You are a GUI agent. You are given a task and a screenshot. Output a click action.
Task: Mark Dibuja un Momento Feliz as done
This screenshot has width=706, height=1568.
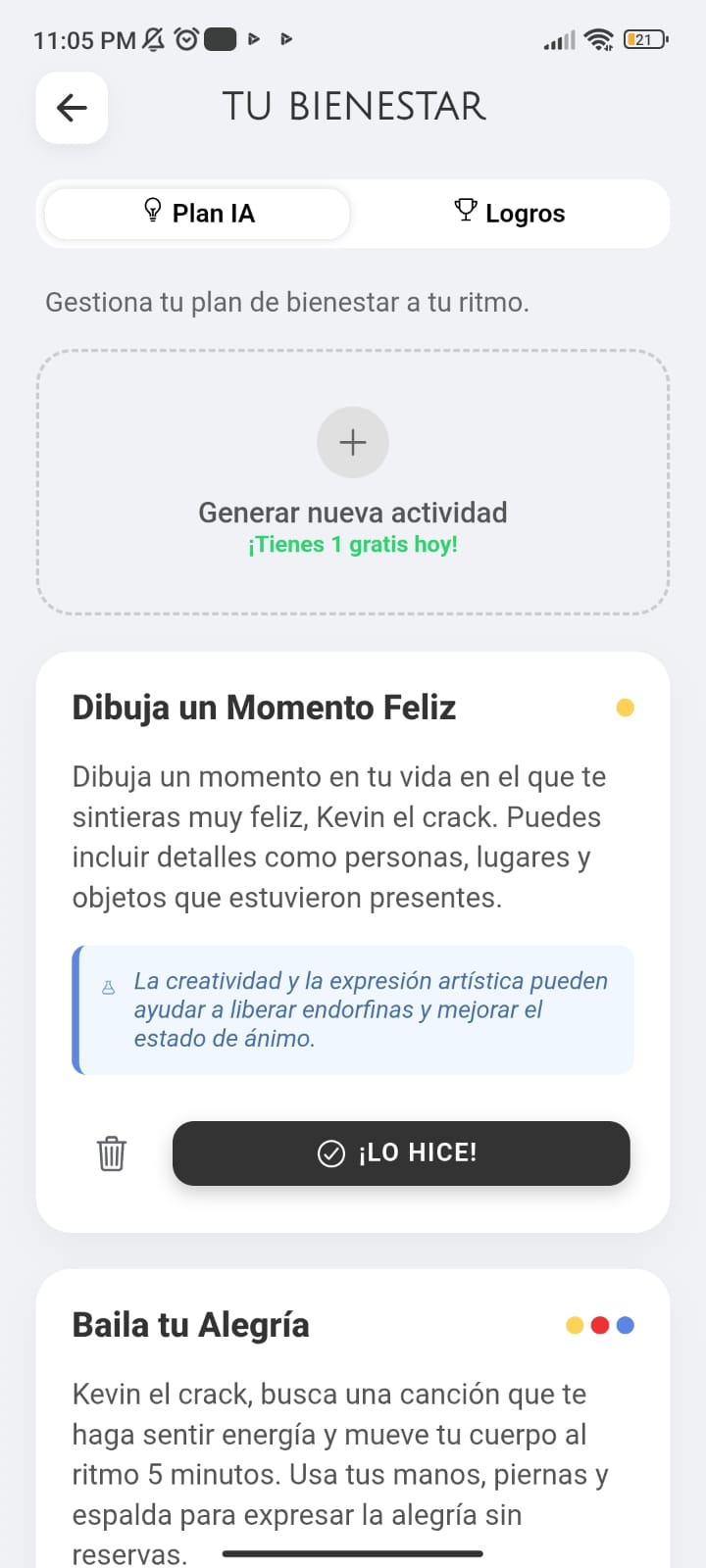401,1153
